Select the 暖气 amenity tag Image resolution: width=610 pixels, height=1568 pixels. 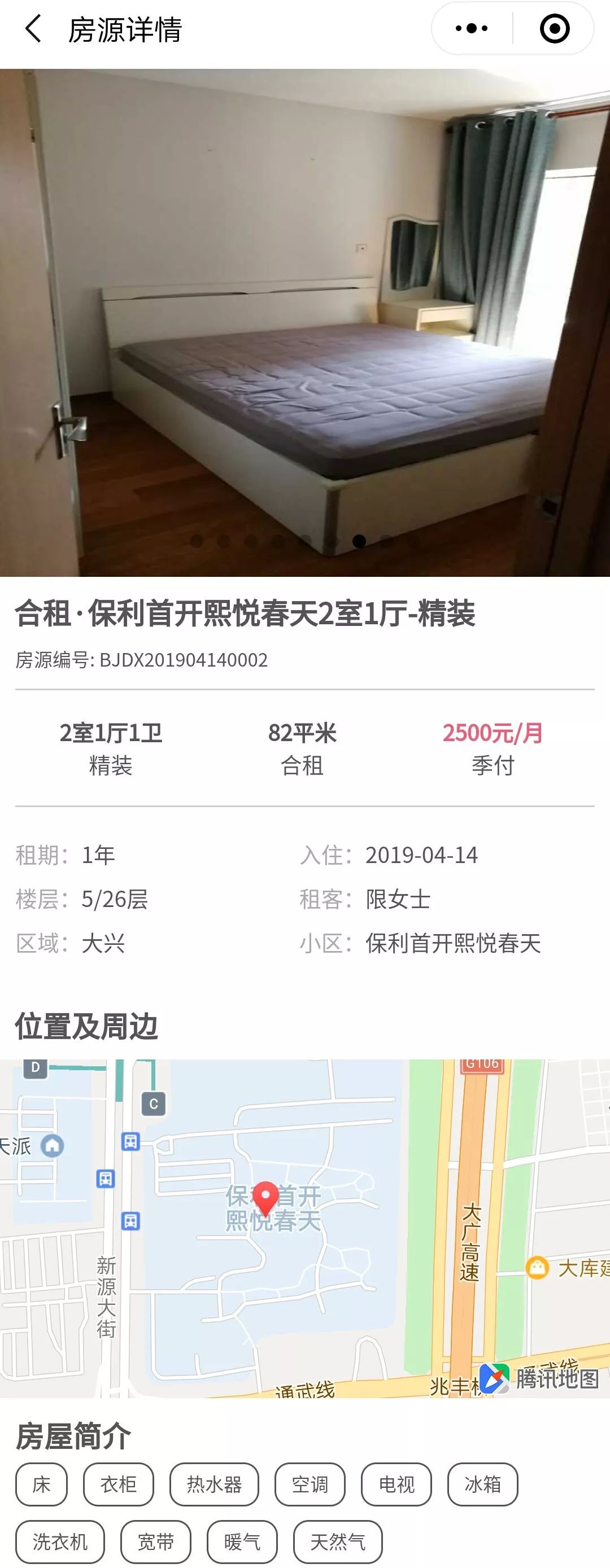(x=242, y=1542)
